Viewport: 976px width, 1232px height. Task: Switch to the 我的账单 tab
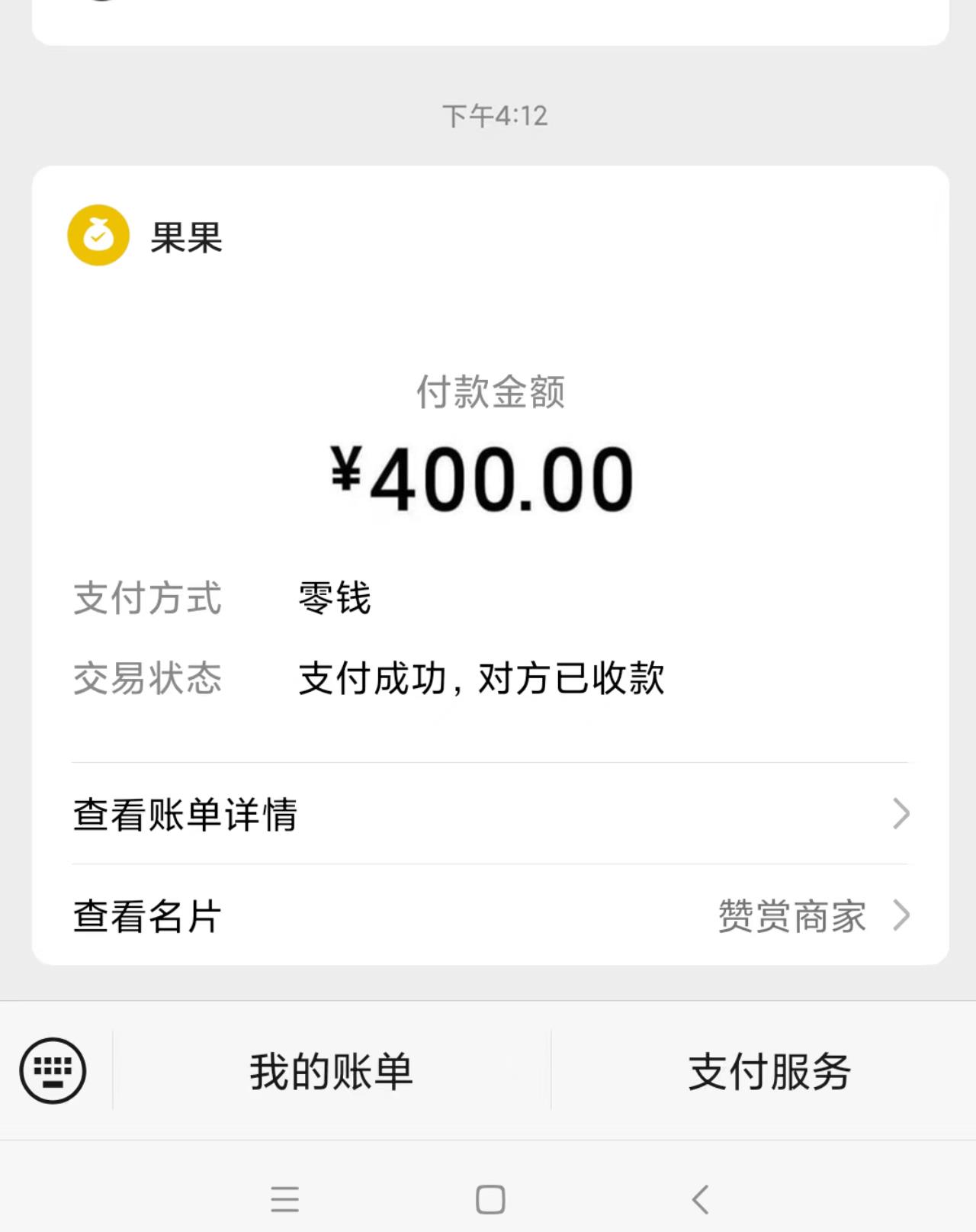331,1071
